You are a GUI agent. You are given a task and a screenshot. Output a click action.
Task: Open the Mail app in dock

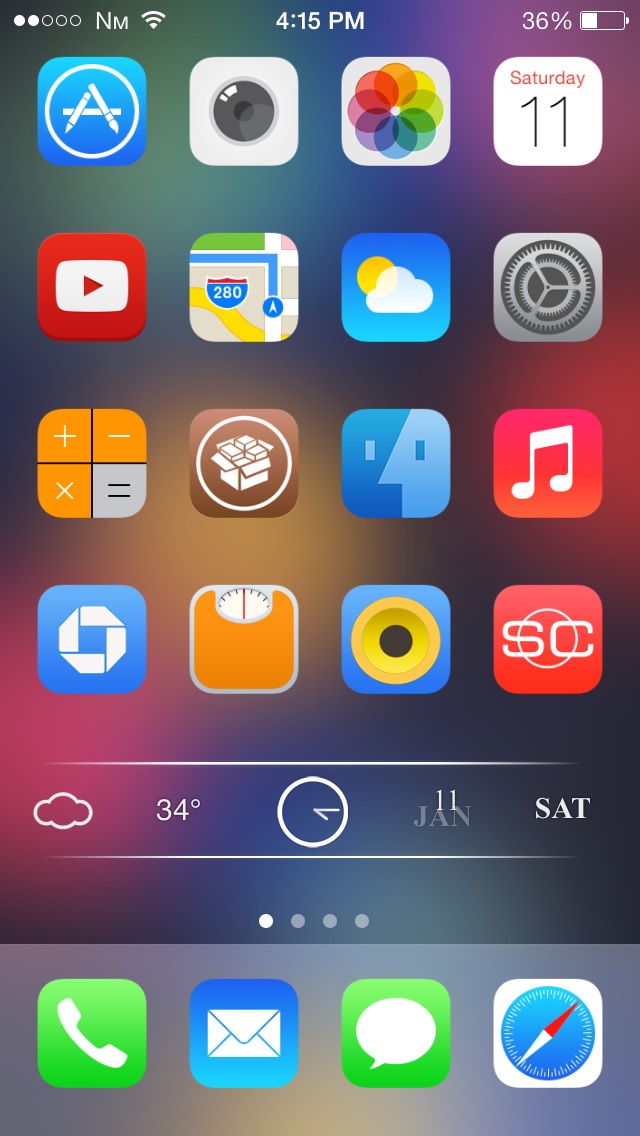click(244, 1033)
